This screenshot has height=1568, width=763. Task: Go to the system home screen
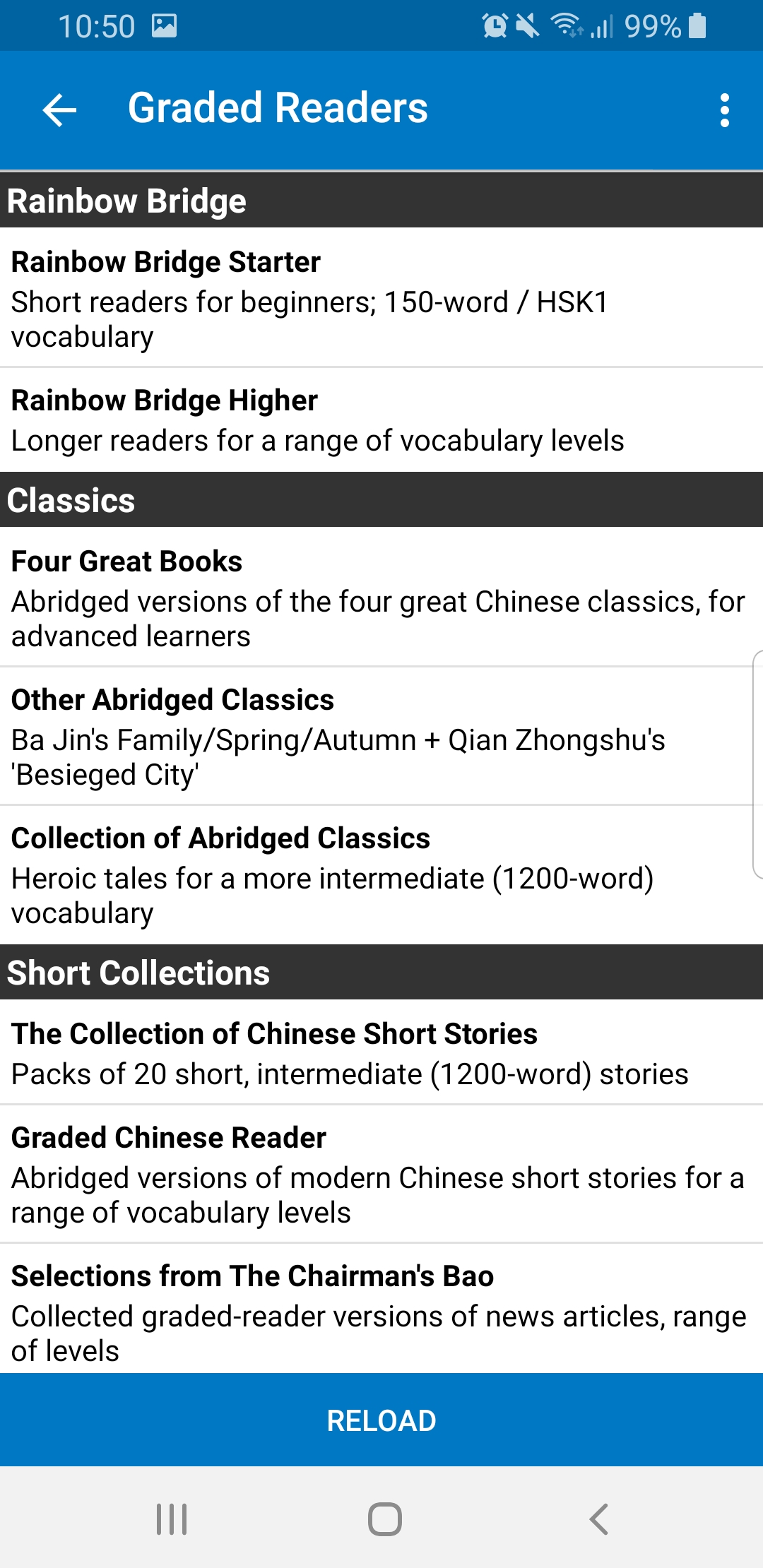(385, 1519)
